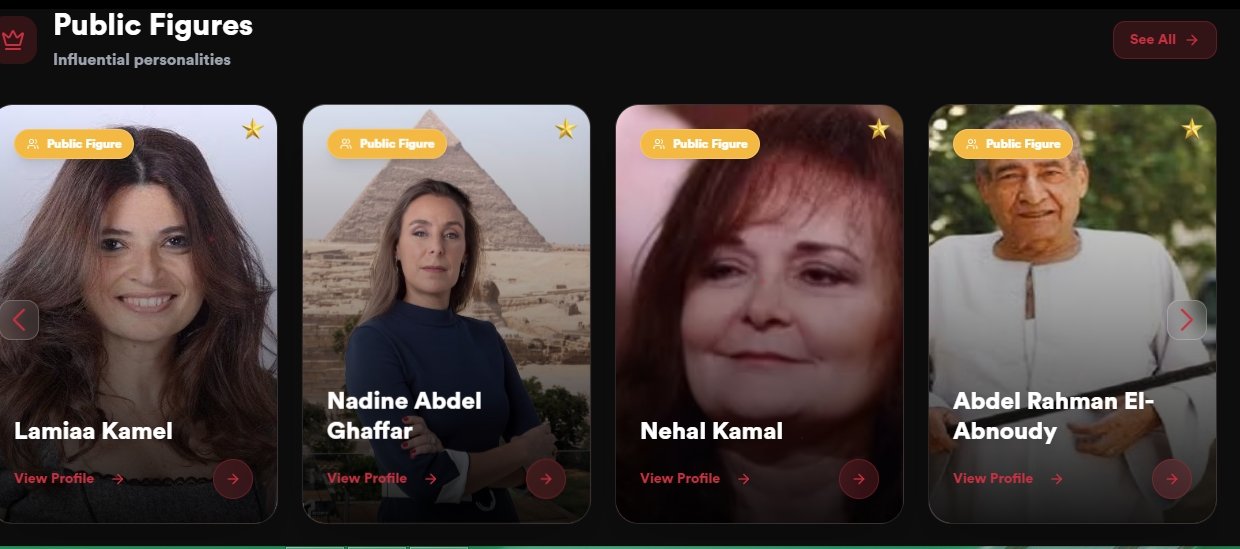
Task: View Profile of Nehal Kamal
Action: coord(694,479)
